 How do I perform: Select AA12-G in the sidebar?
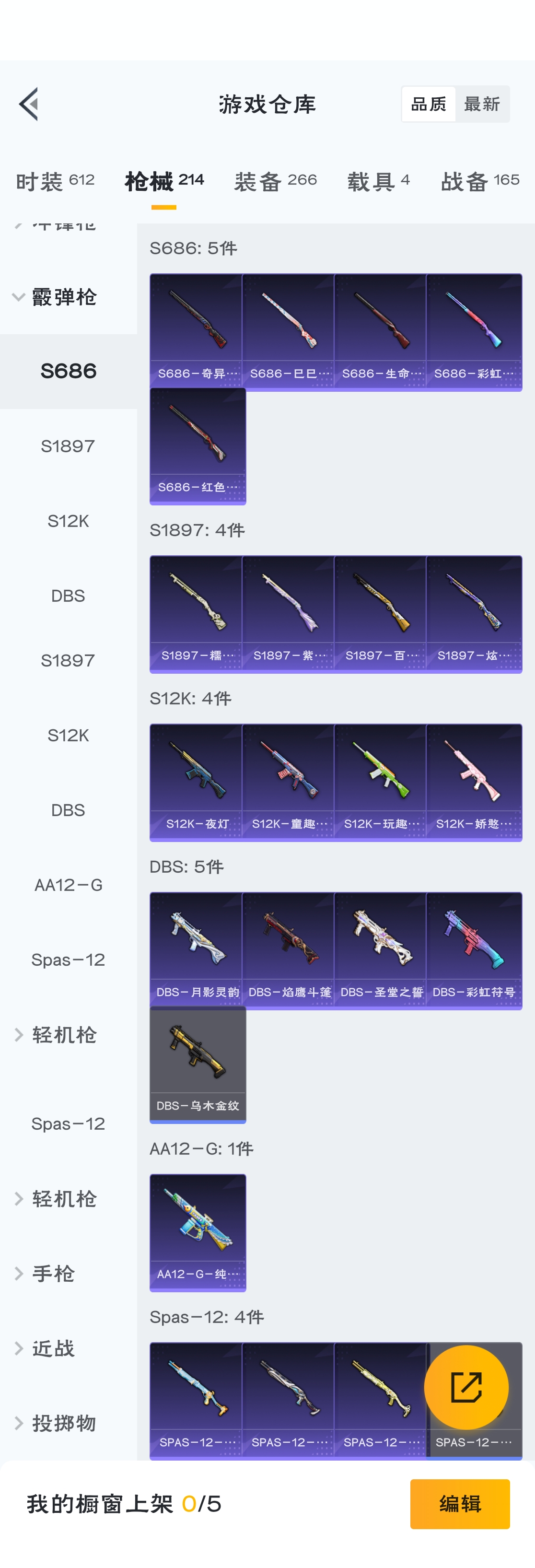tap(68, 885)
